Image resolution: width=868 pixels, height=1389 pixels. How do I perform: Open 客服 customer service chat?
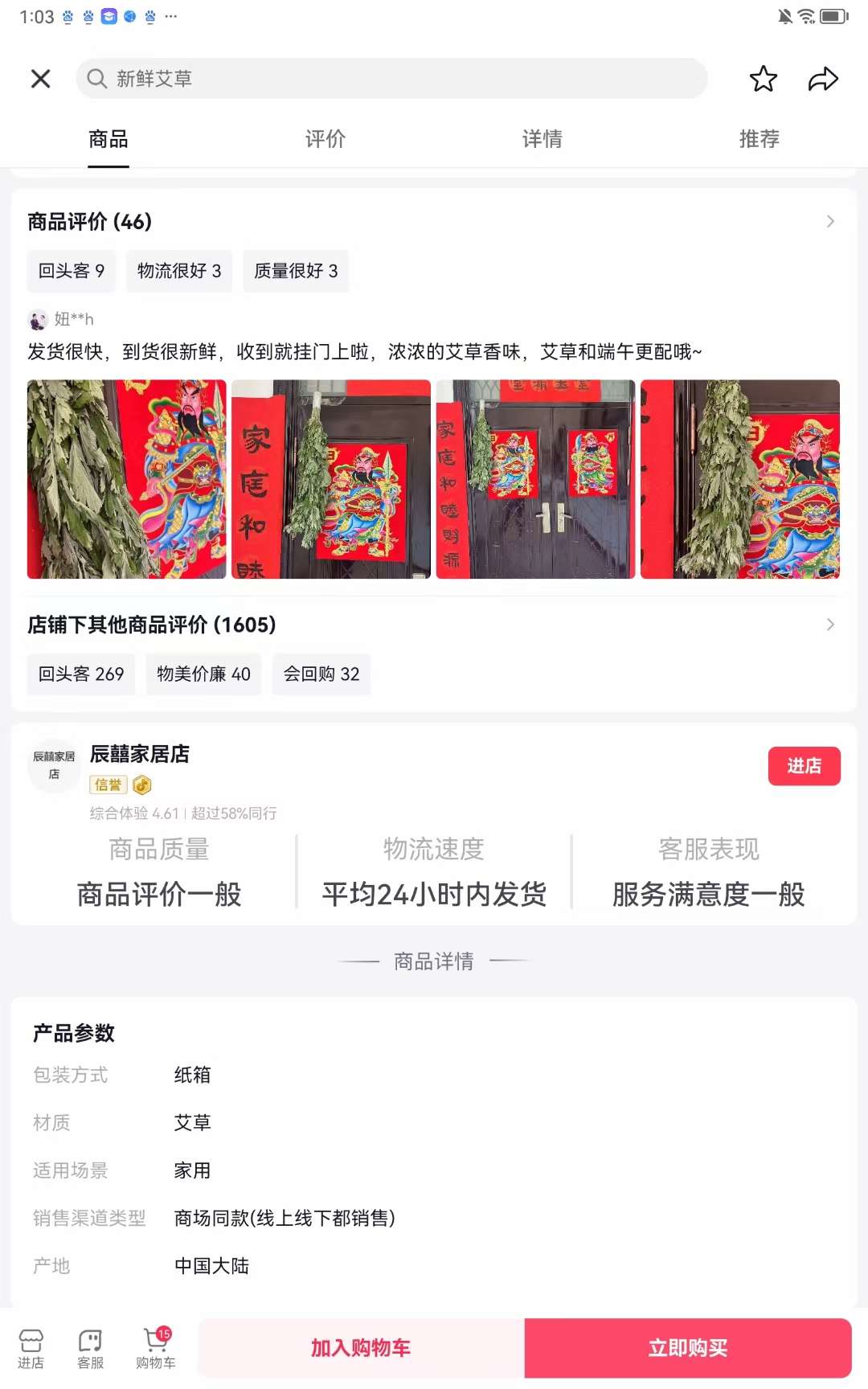click(x=90, y=1348)
